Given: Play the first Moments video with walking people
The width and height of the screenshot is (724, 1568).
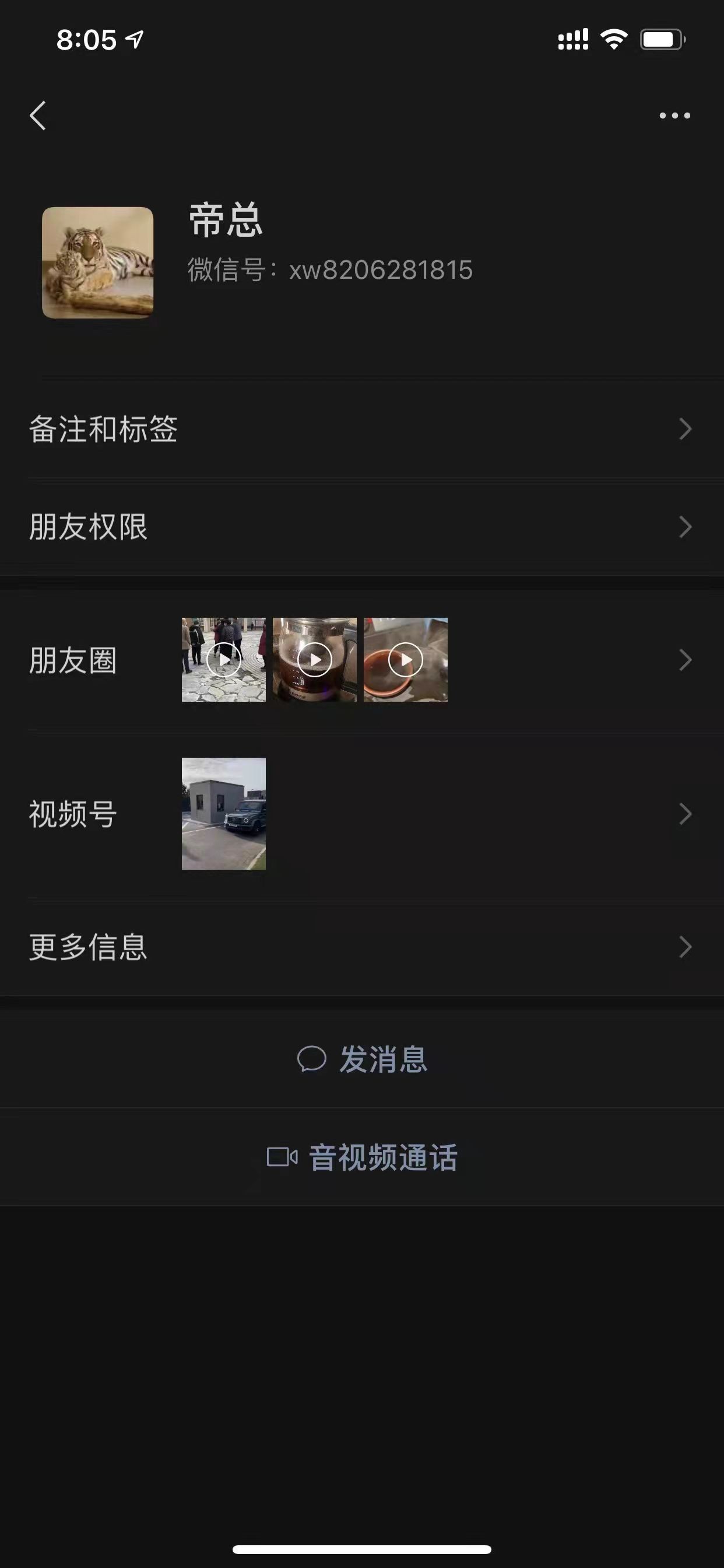Looking at the screenshot, I should tap(224, 660).
